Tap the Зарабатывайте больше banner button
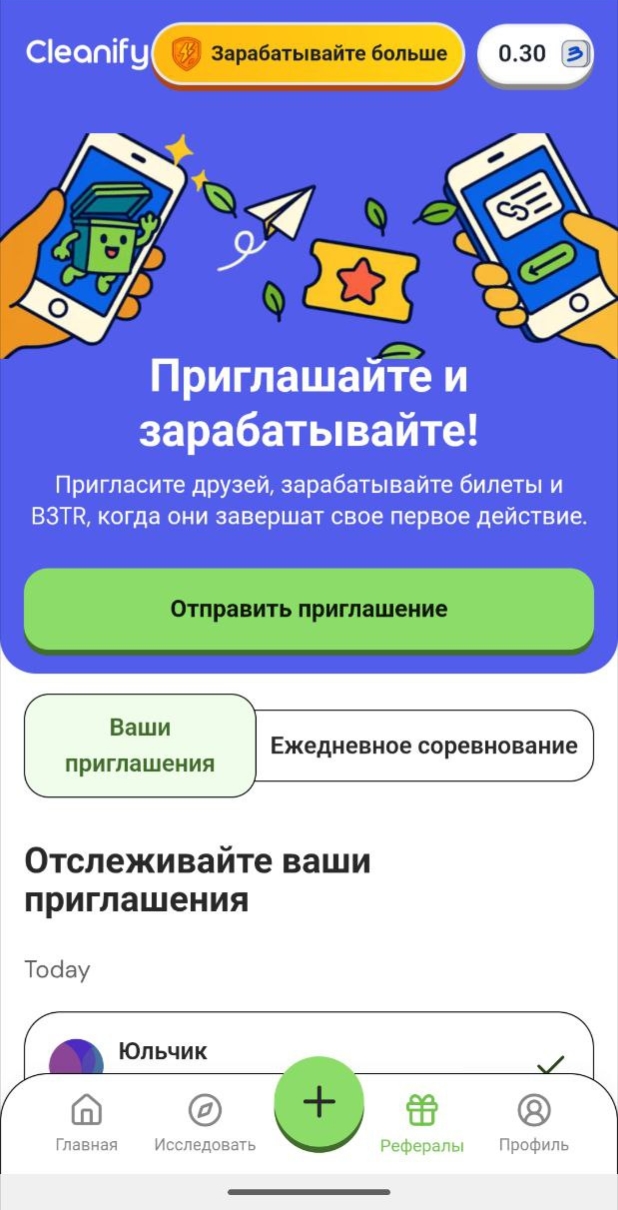Image resolution: width=618 pixels, height=1210 pixels. (x=308, y=53)
